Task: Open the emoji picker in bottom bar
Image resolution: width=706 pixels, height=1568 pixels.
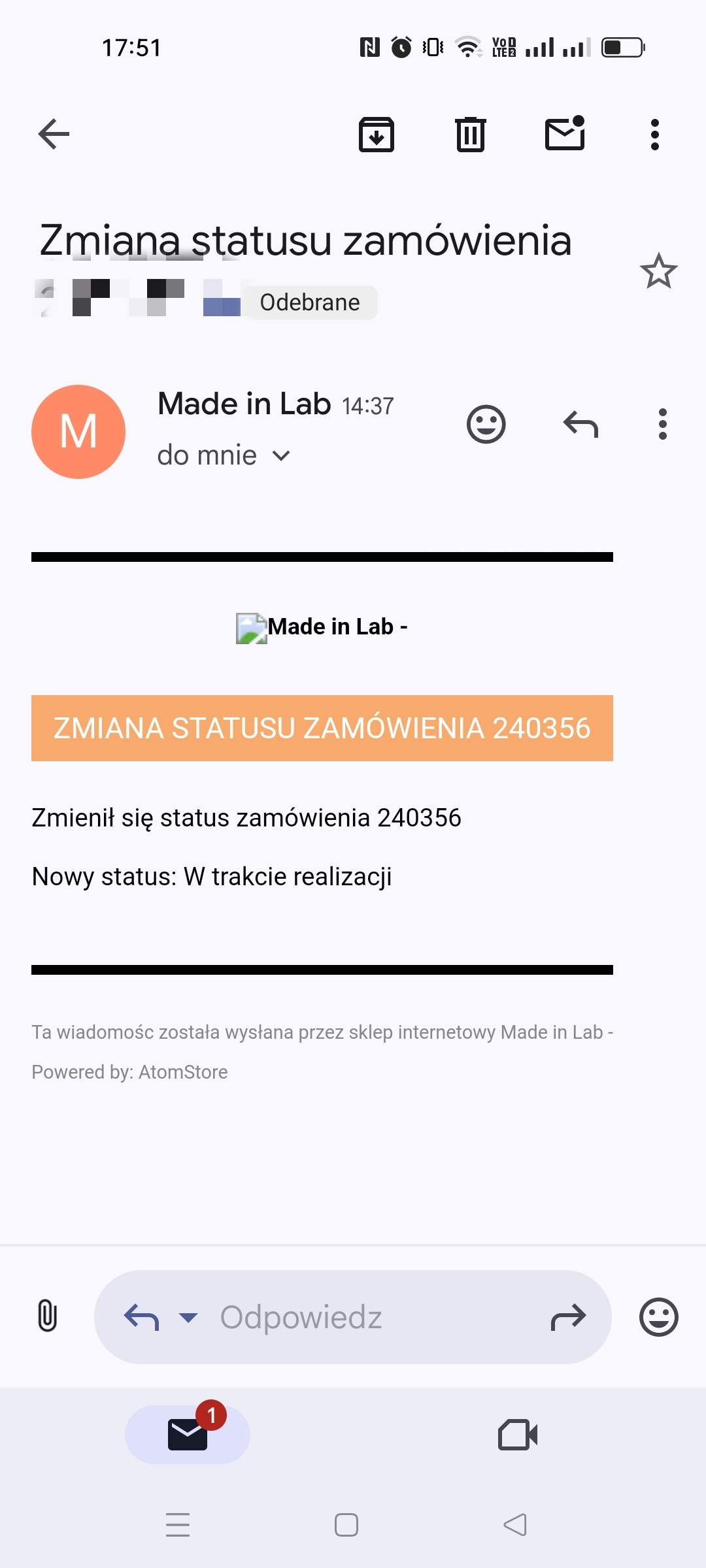Action: [x=658, y=1317]
